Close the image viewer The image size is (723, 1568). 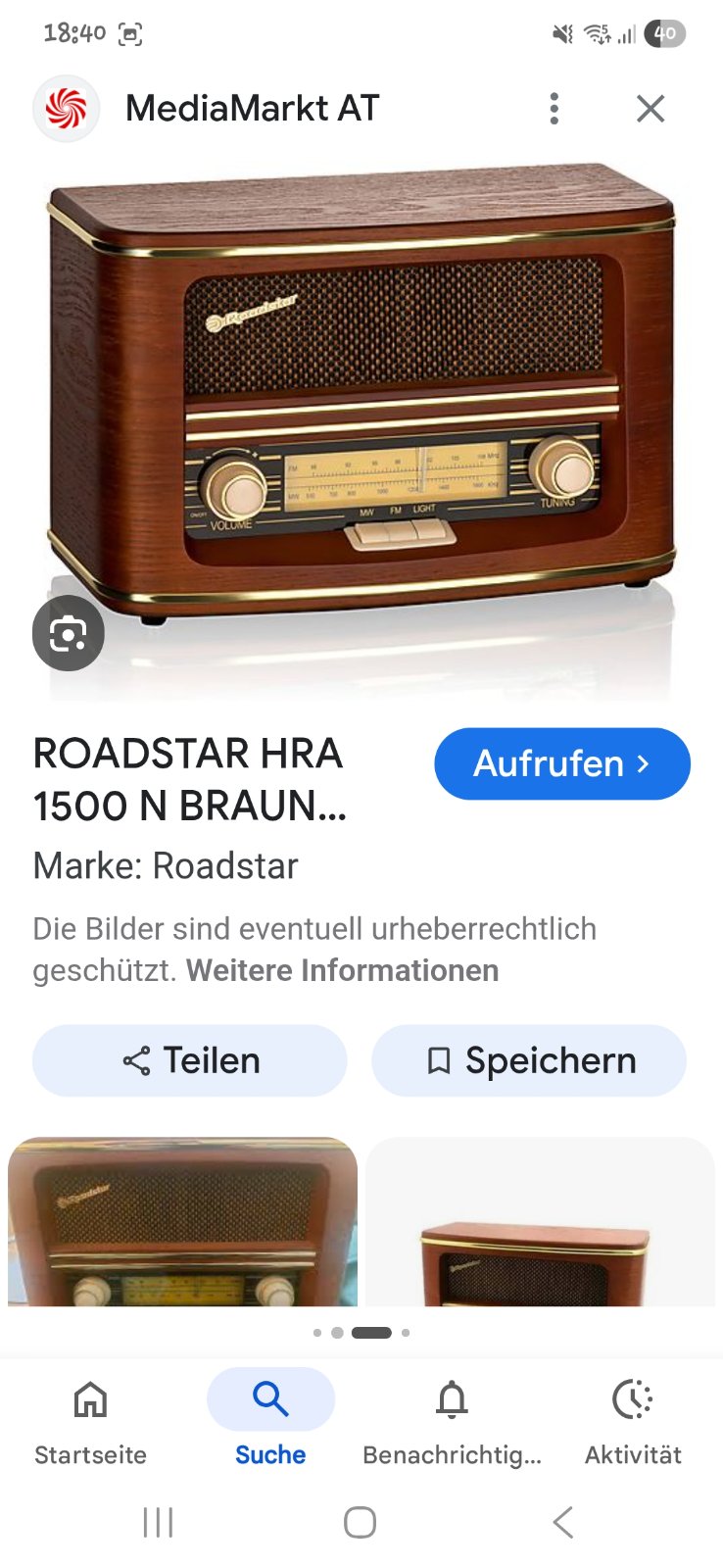[651, 109]
